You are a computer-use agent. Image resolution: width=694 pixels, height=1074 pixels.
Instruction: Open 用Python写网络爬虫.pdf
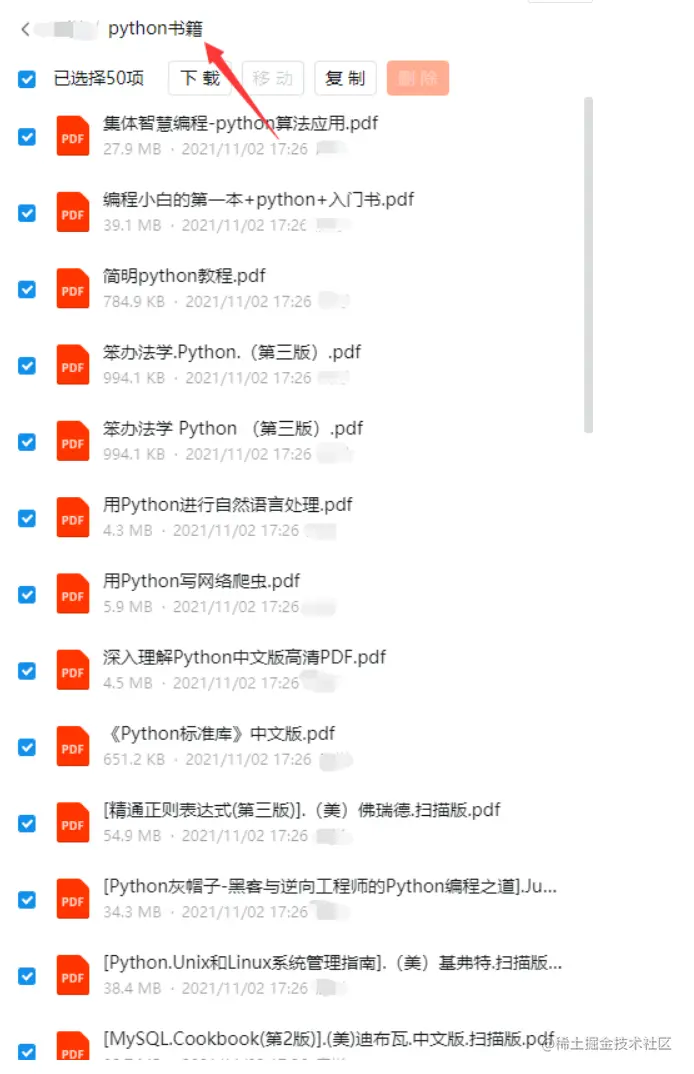(201, 581)
